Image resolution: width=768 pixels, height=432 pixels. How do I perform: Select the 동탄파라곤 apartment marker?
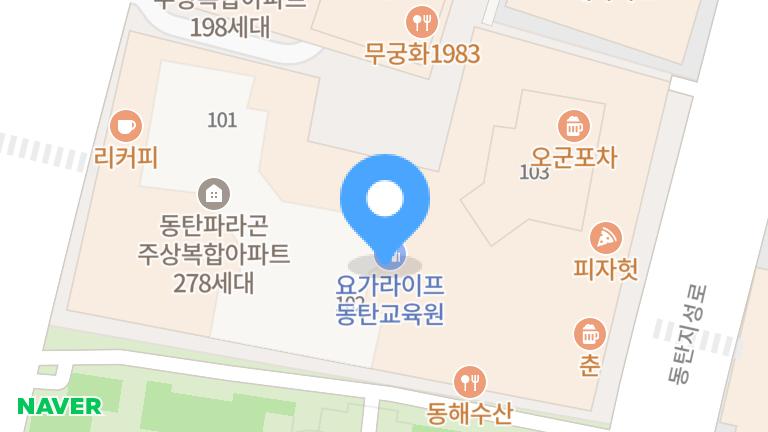click(213, 193)
